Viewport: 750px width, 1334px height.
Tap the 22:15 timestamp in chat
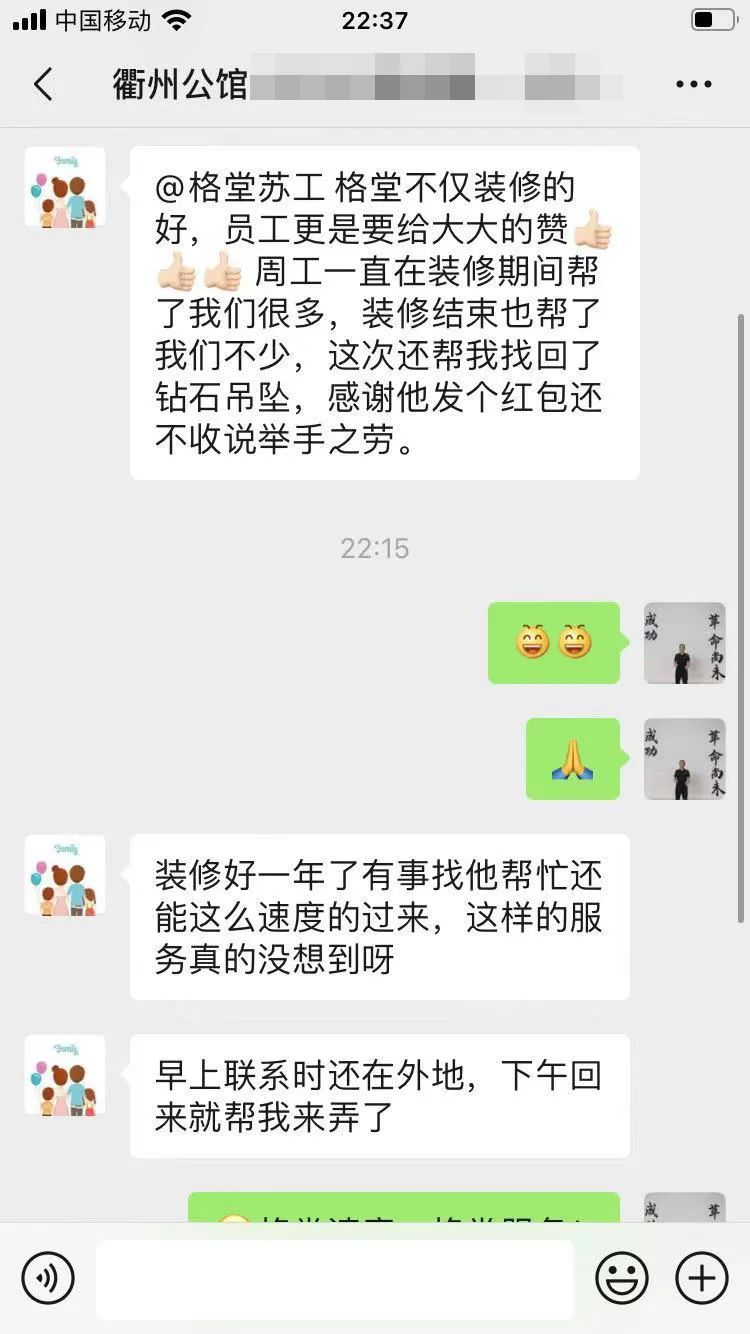pyautogui.click(x=375, y=548)
